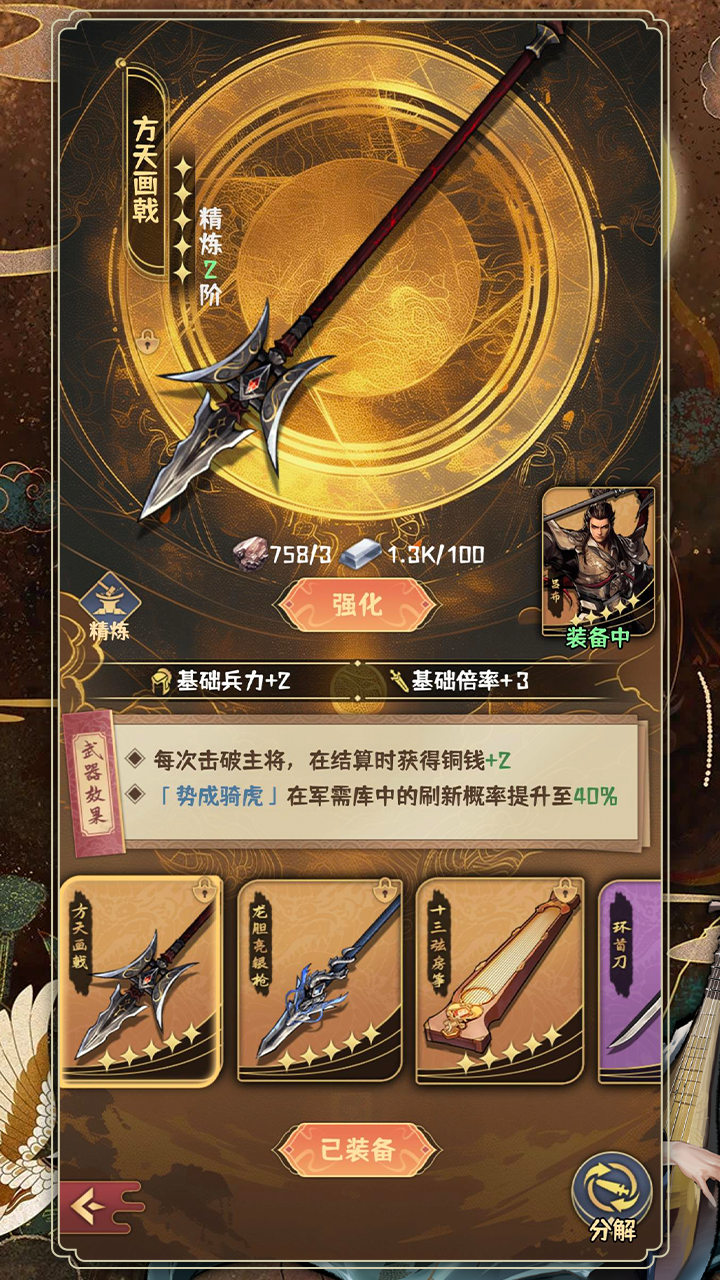Select the 十三弦房筝 weapon card
The width and height of the screenshot is (720, 1280).
click(x=498, y=980)
